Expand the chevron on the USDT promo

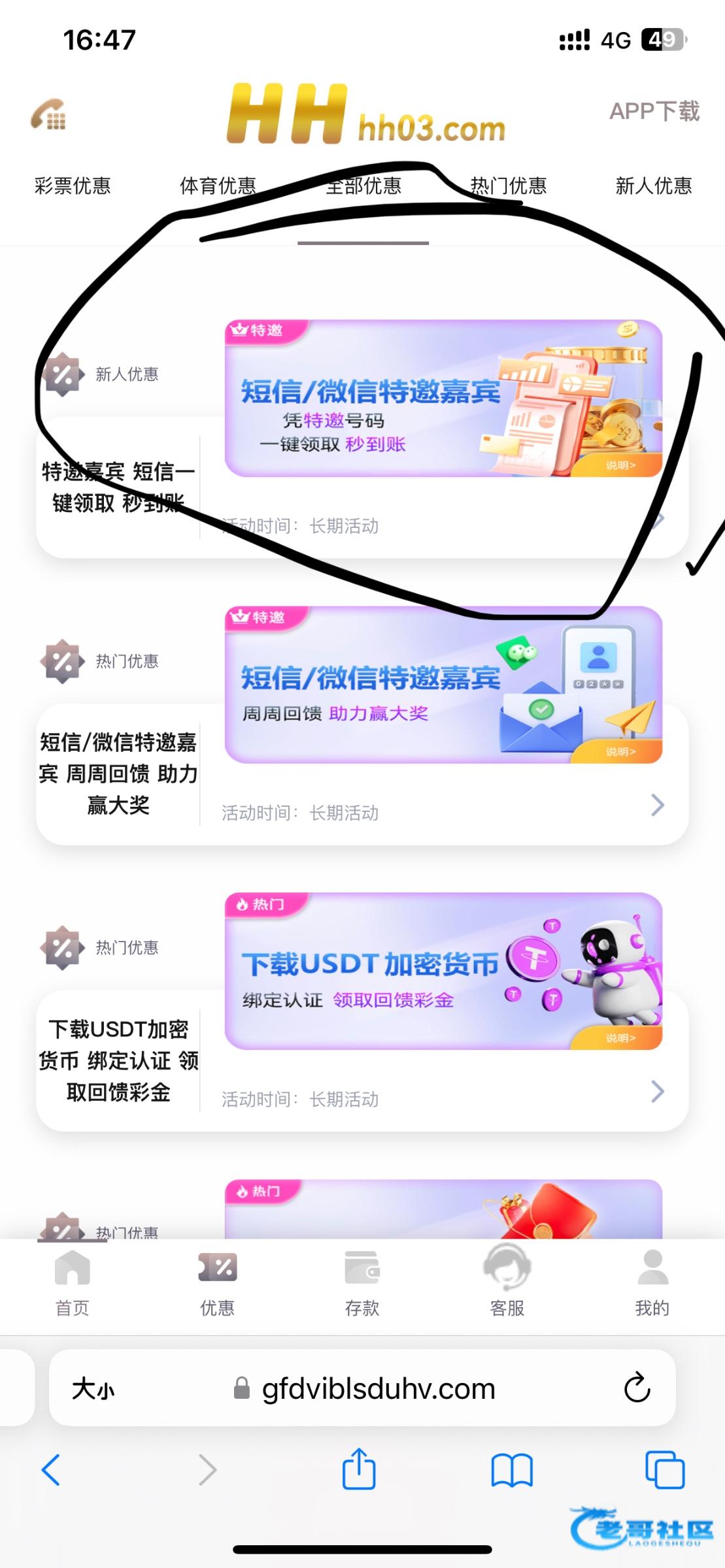pos(658,1091)
